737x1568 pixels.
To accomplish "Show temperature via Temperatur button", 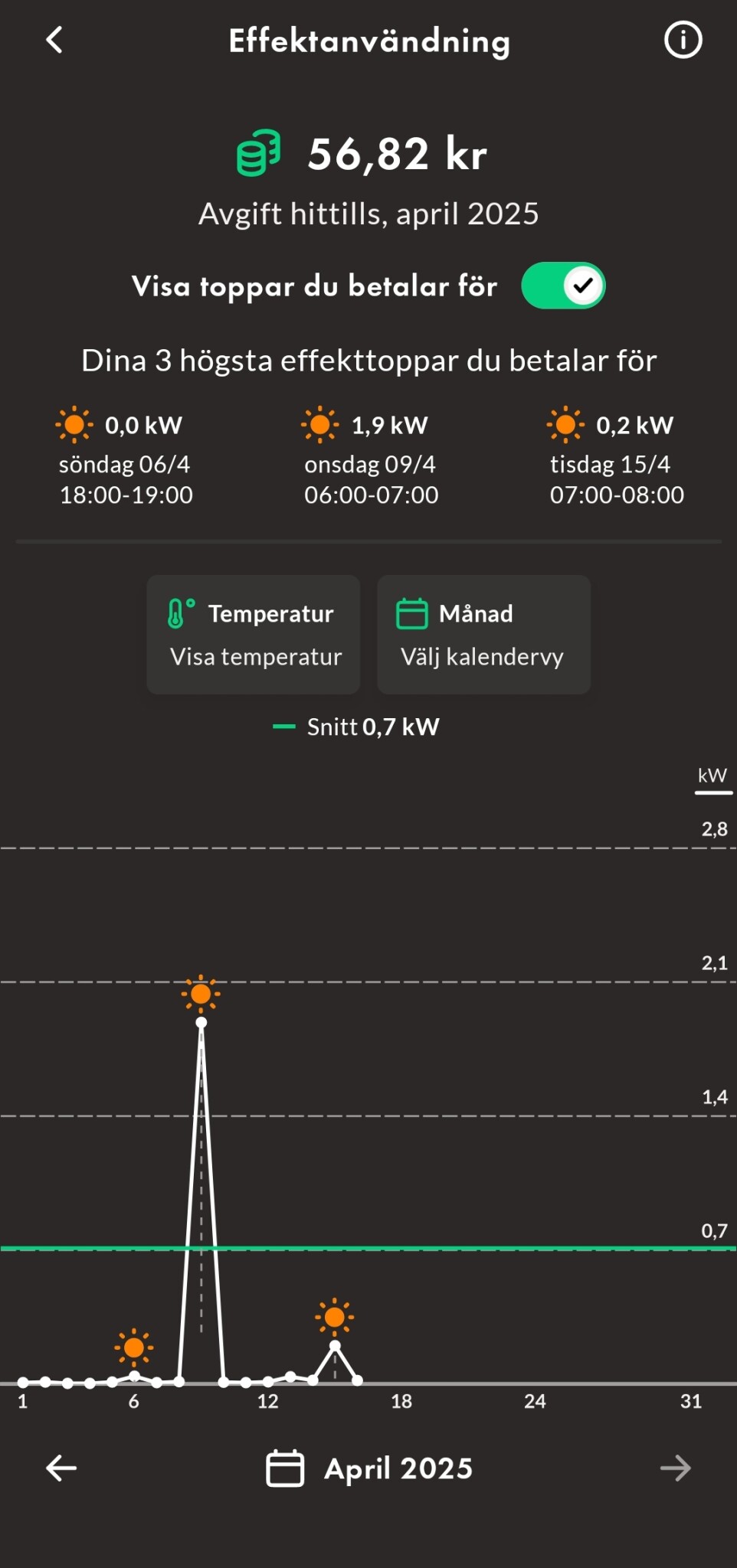I will click(254, 635).
